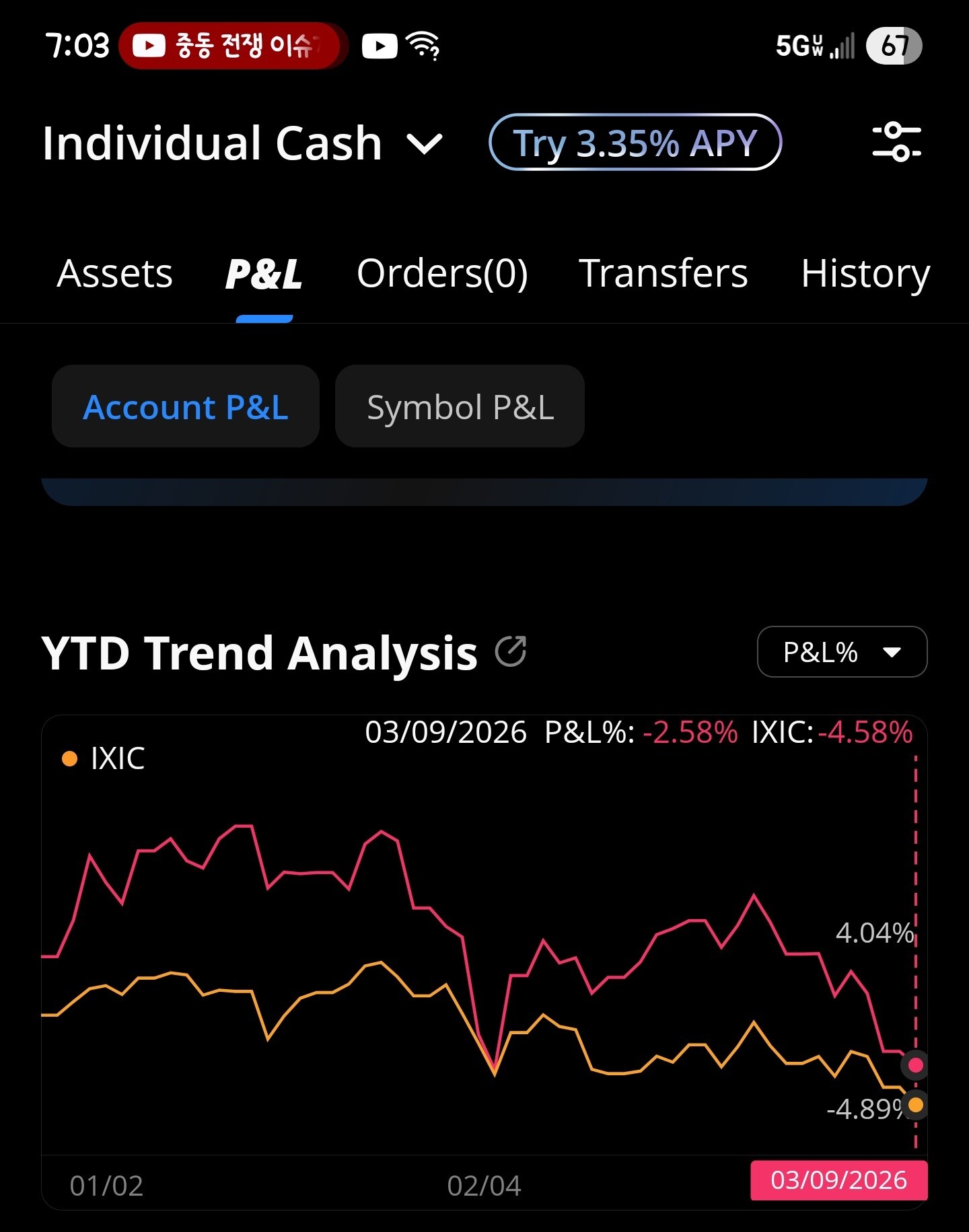The height and width of the screenshot is (1232, 969).
Task: Switch to Symbol P&L view
Action: (x=460, y=406)
